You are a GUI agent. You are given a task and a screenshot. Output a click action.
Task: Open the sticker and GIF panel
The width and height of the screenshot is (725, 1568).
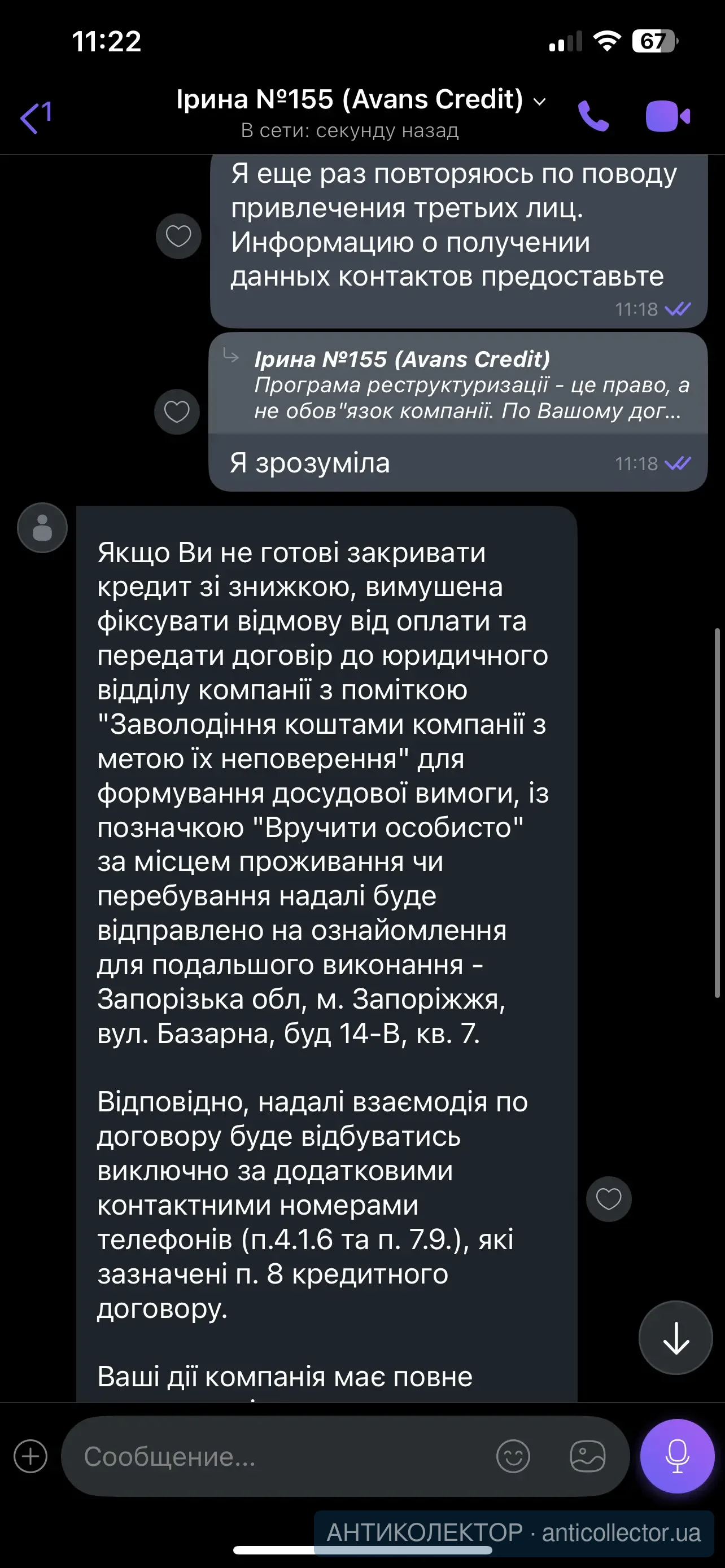587,1457
